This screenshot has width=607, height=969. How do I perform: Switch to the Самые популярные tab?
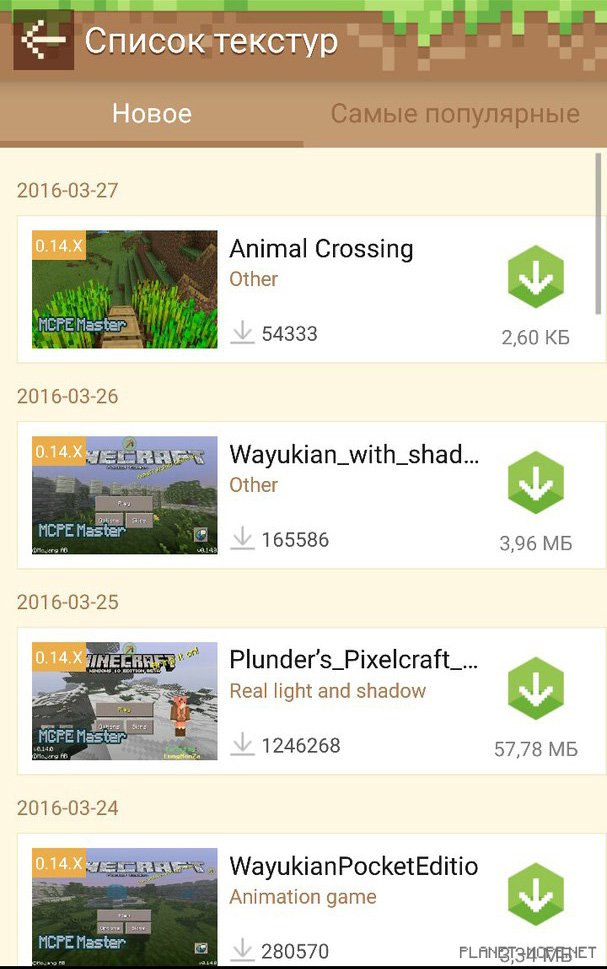(x=455, y=113)
